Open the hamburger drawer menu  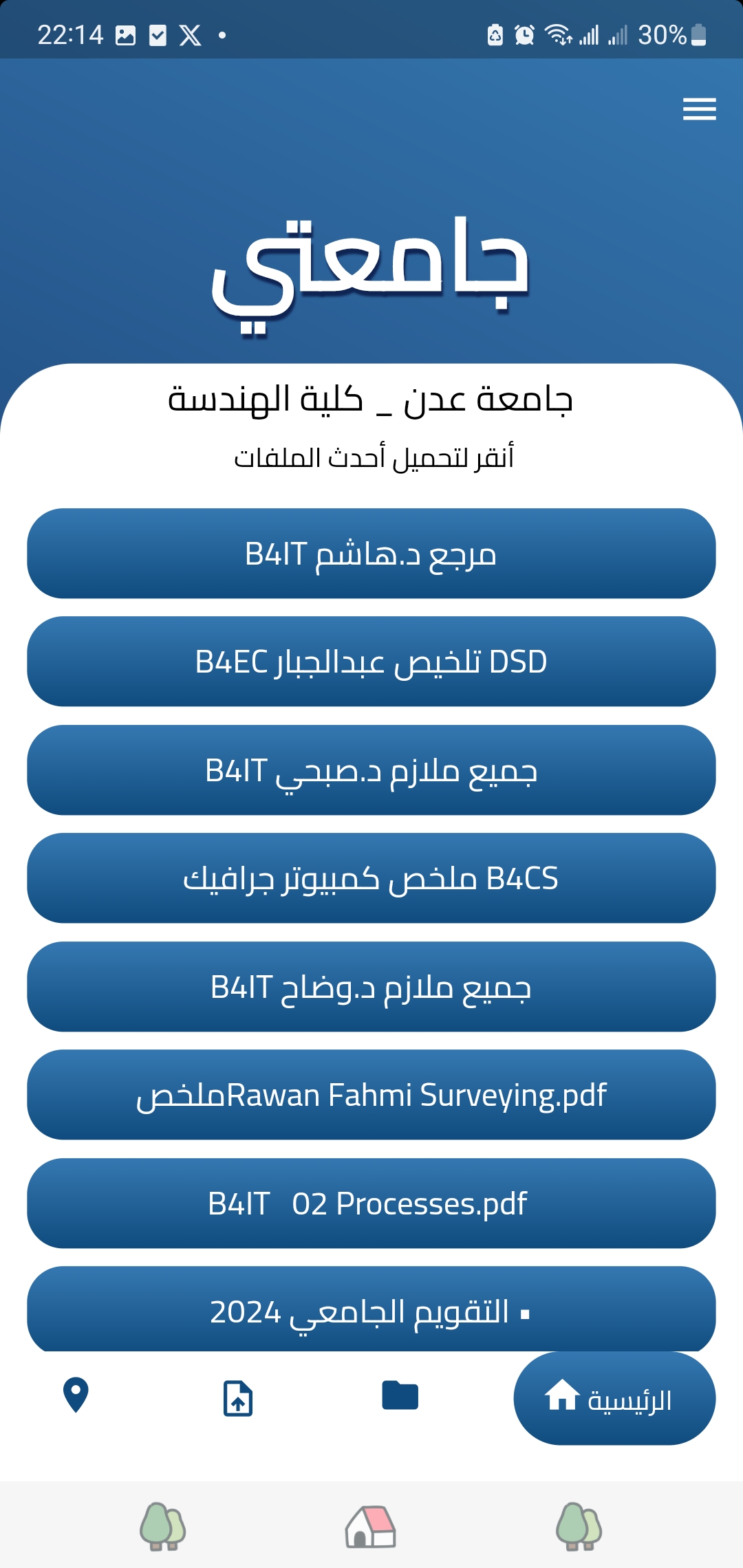[699, 109]
